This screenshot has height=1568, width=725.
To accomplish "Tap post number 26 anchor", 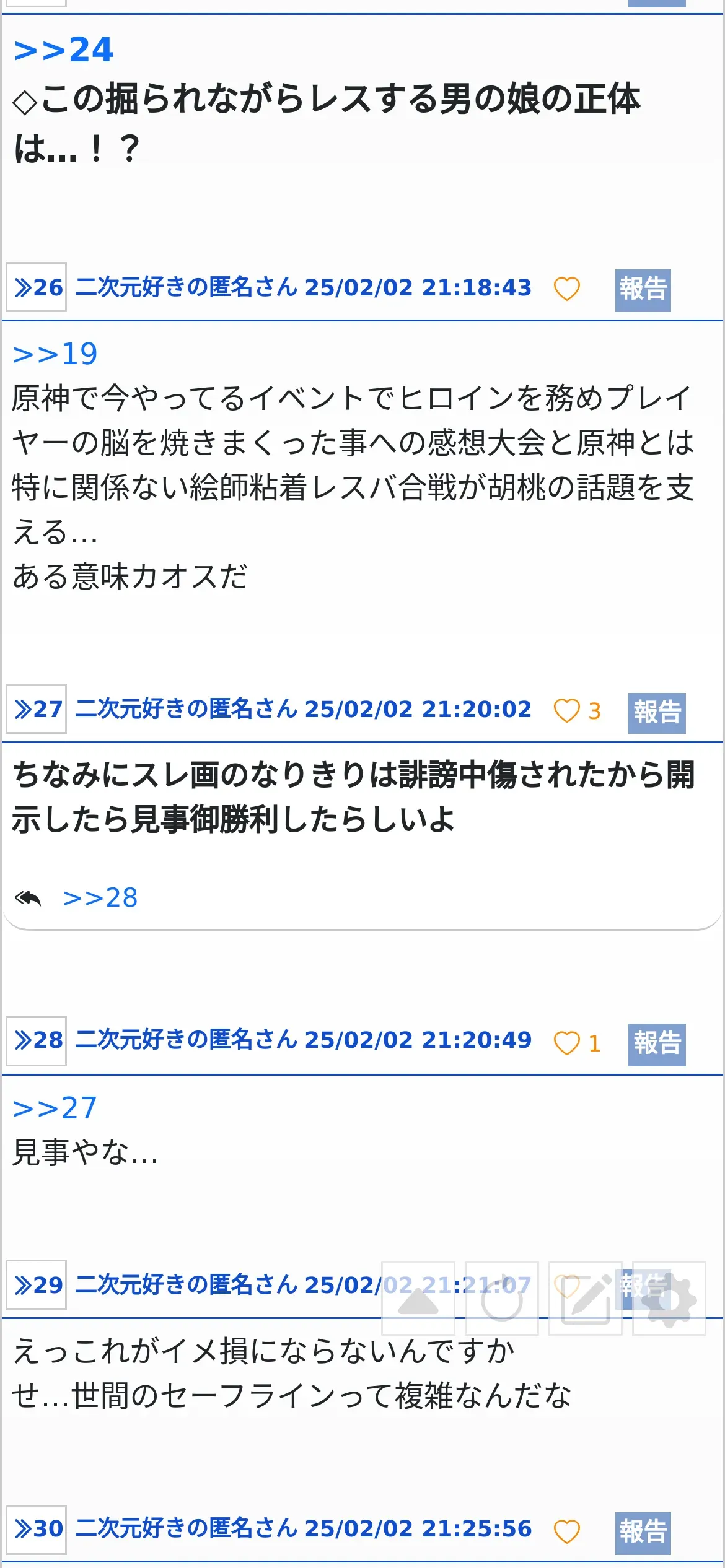I will click(37, 287).
